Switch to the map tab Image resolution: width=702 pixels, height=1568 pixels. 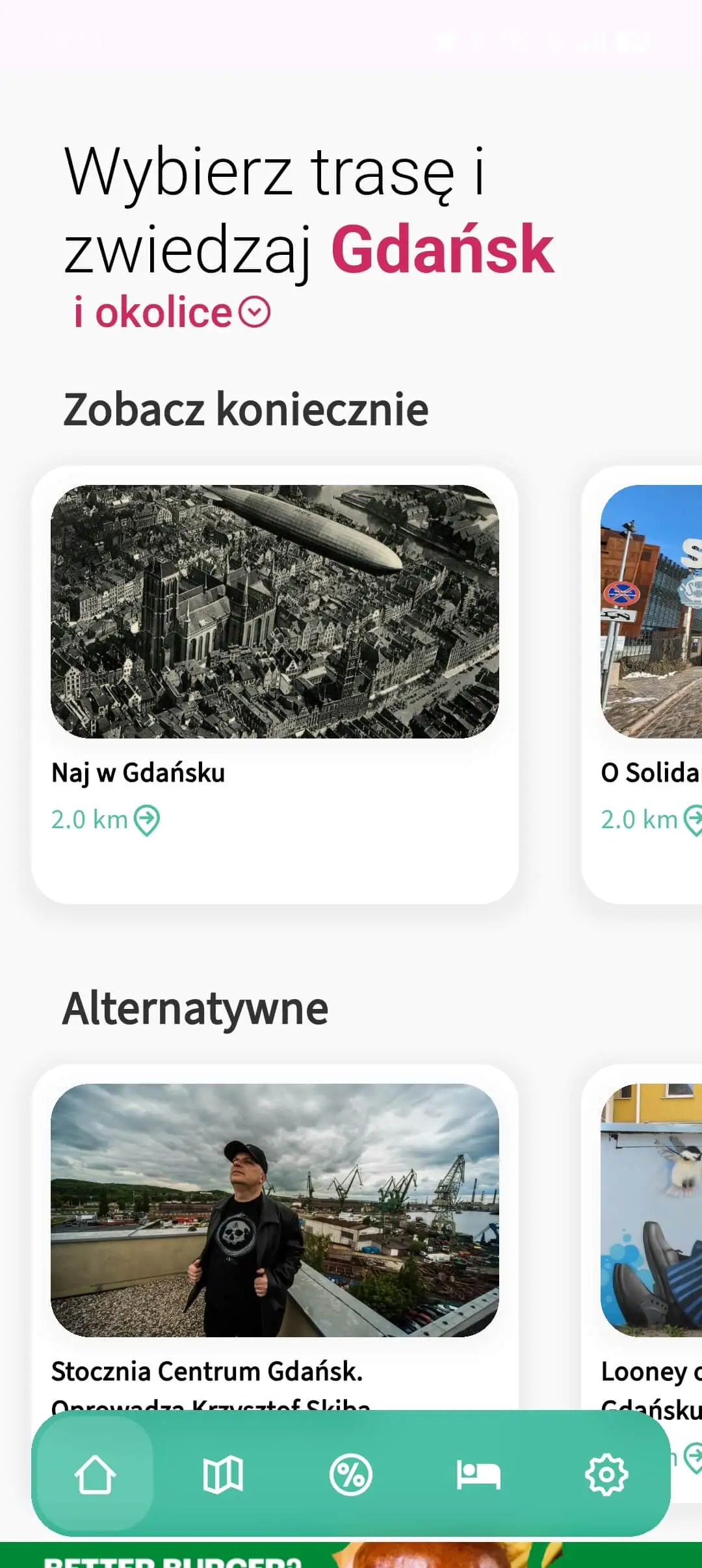click(x=222, y=1474)
